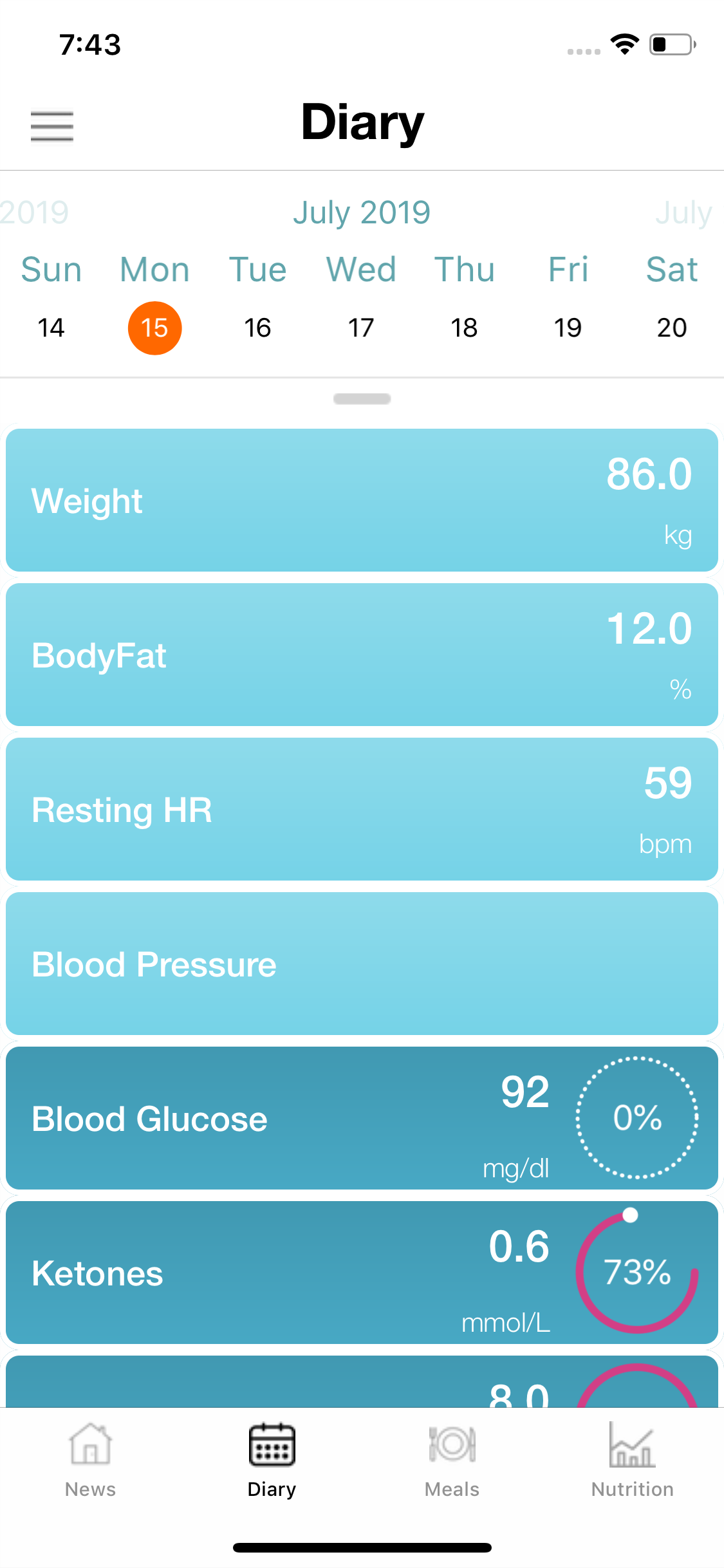Open the Weight card

click(x=362, y=500)
